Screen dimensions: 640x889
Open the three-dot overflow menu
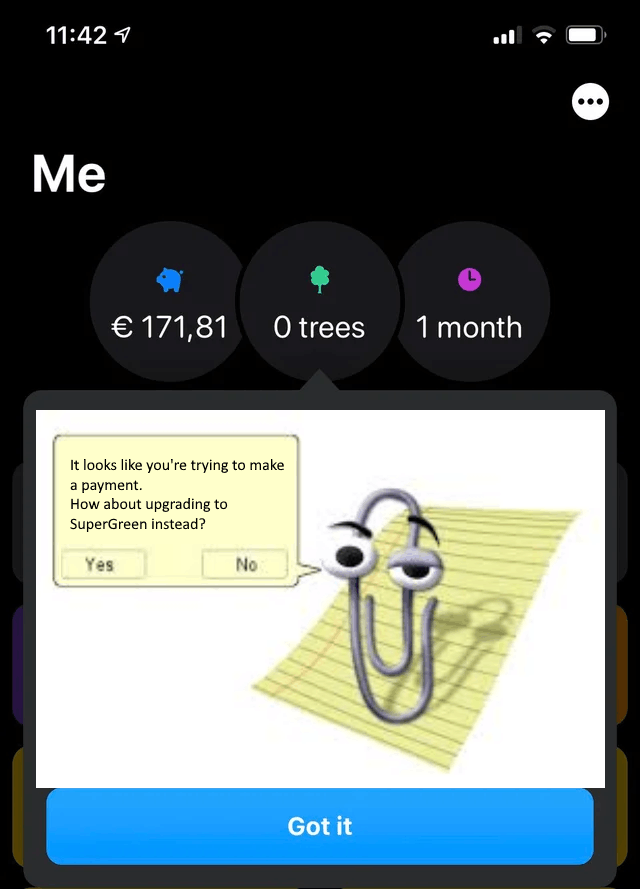(590, 101)
